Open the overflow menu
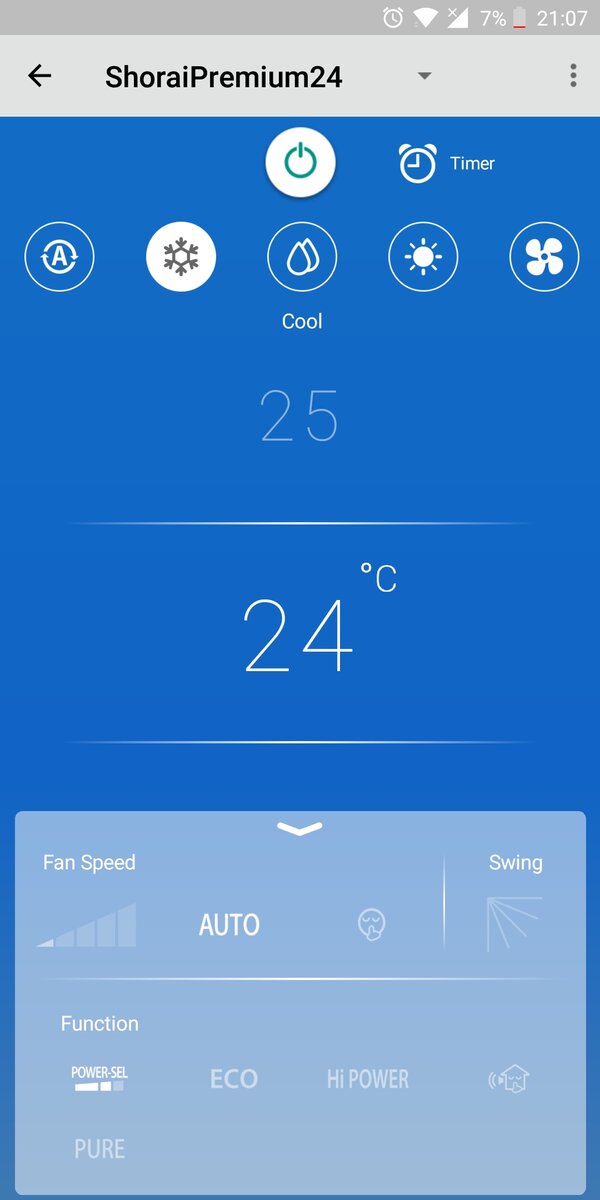 573,76
